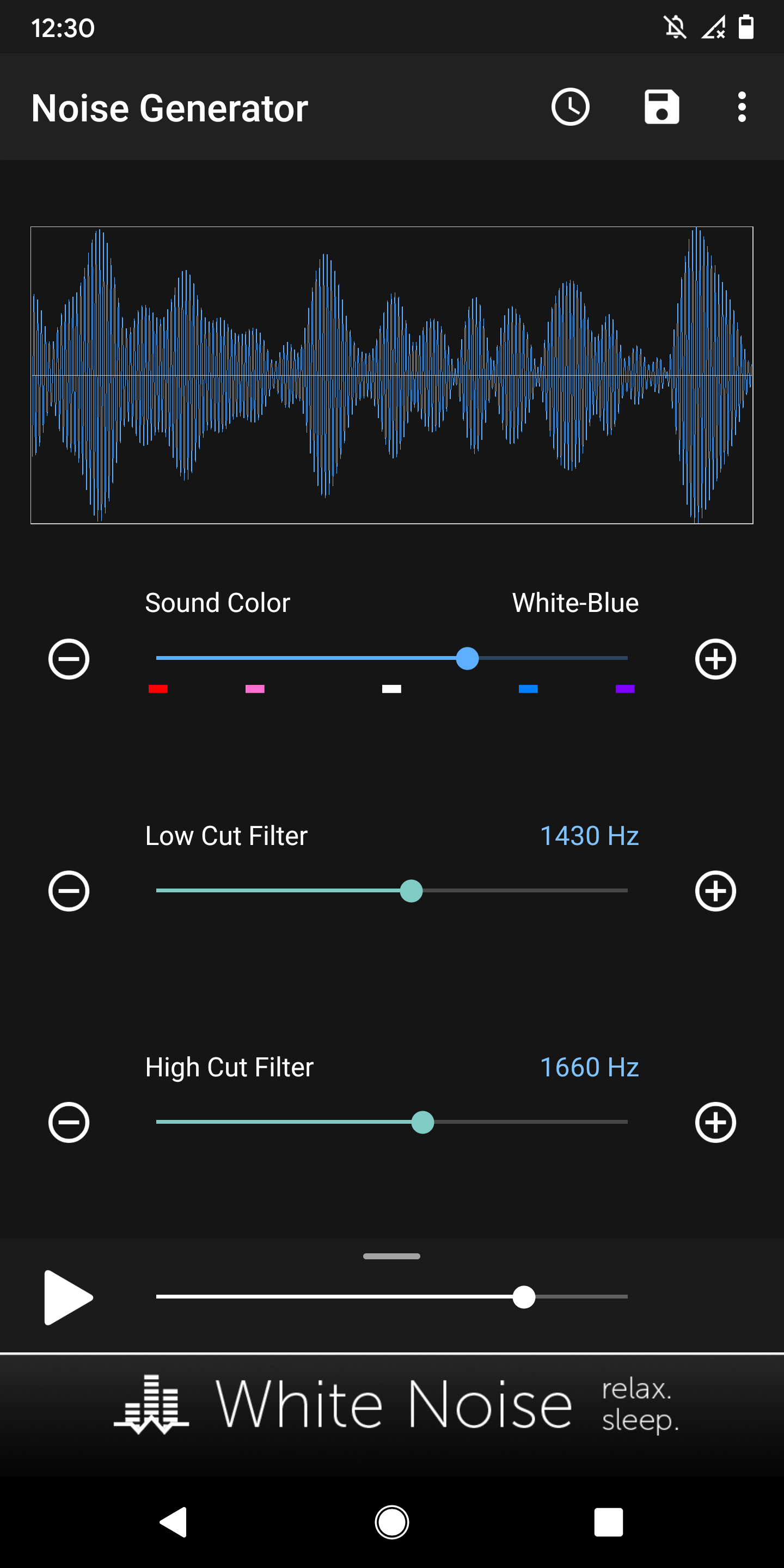784x1568 pixels.
Task: Tap the volume slider handle
Action: (x=525, y=1298)
